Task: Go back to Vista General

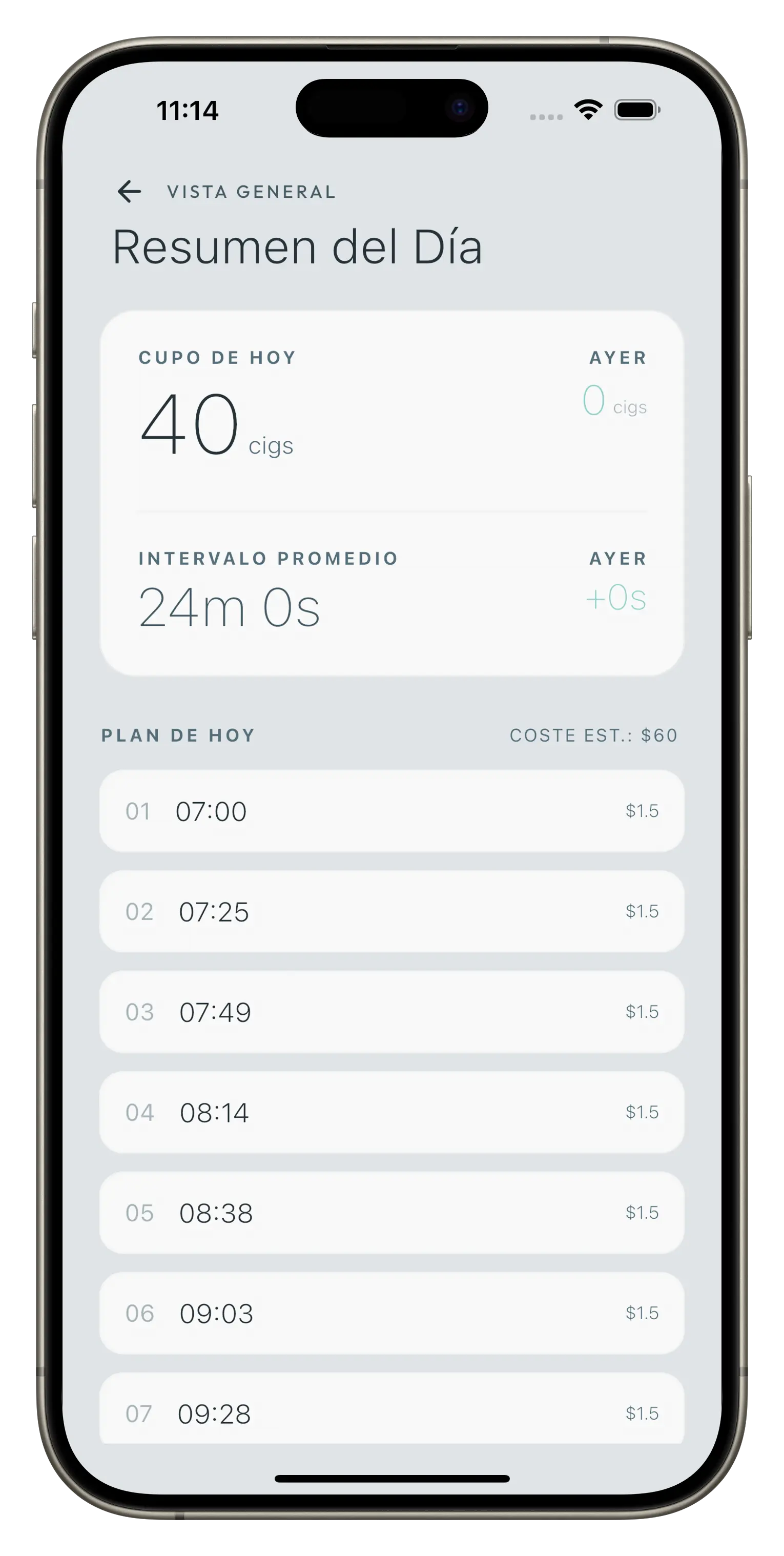Action: coord(129,192)
